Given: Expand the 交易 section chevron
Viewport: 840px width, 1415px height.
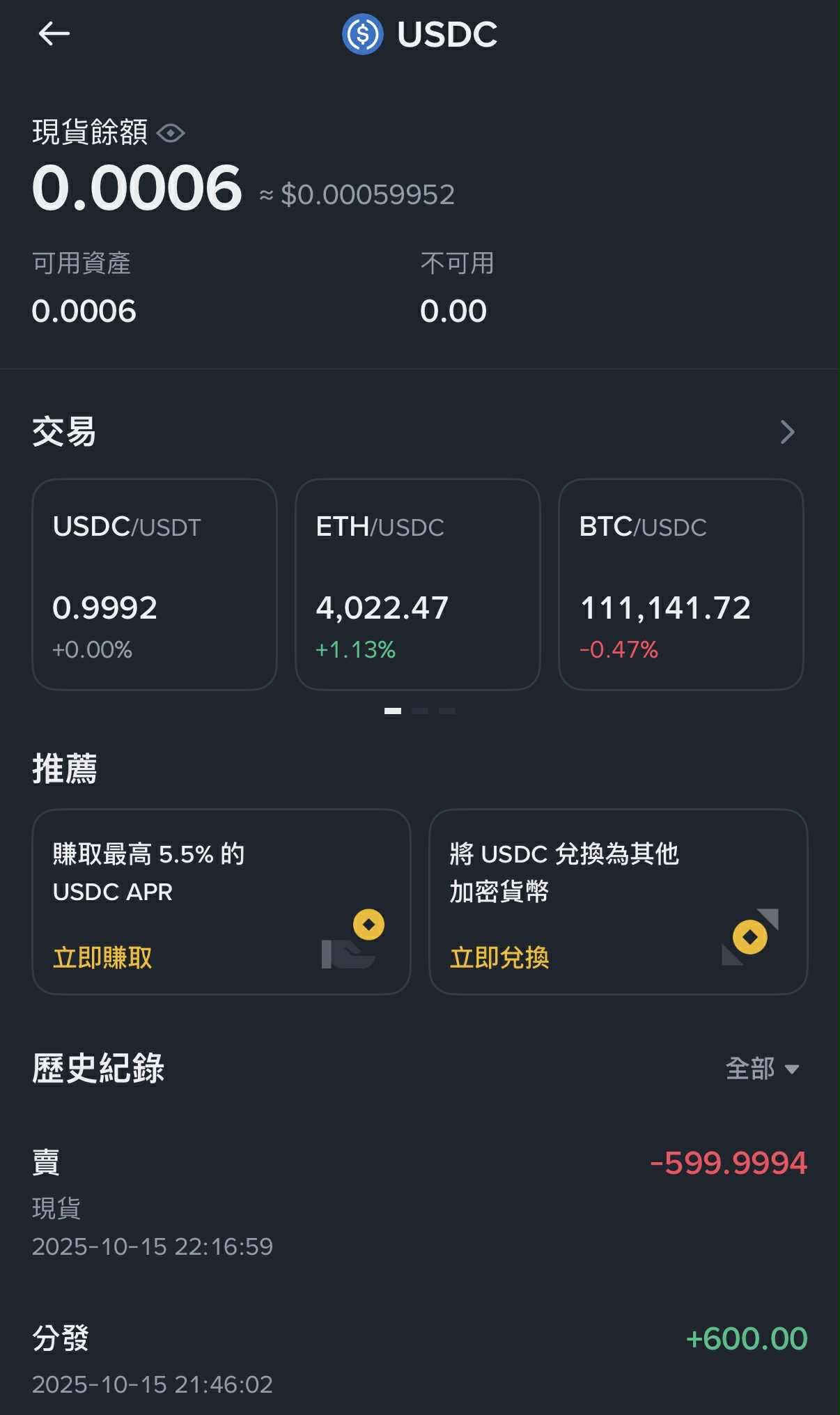Looking at the screenshot, I should [x=787, y=432].
